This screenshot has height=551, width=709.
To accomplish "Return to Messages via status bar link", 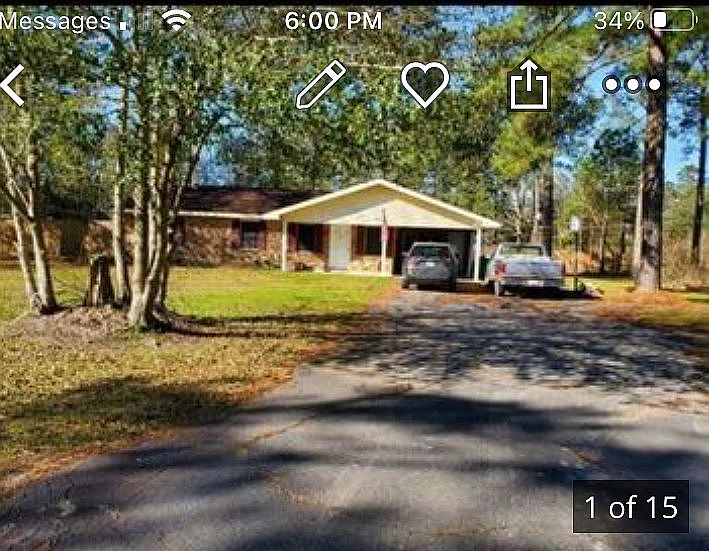I will 55,21.
